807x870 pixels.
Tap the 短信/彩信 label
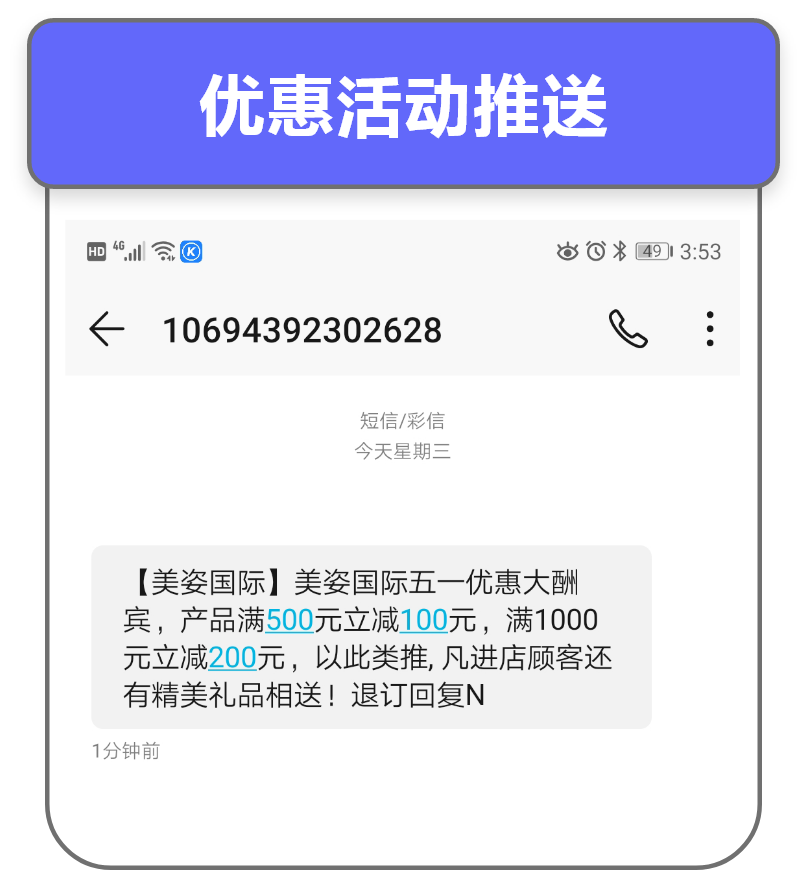click(x=403, y=420)
